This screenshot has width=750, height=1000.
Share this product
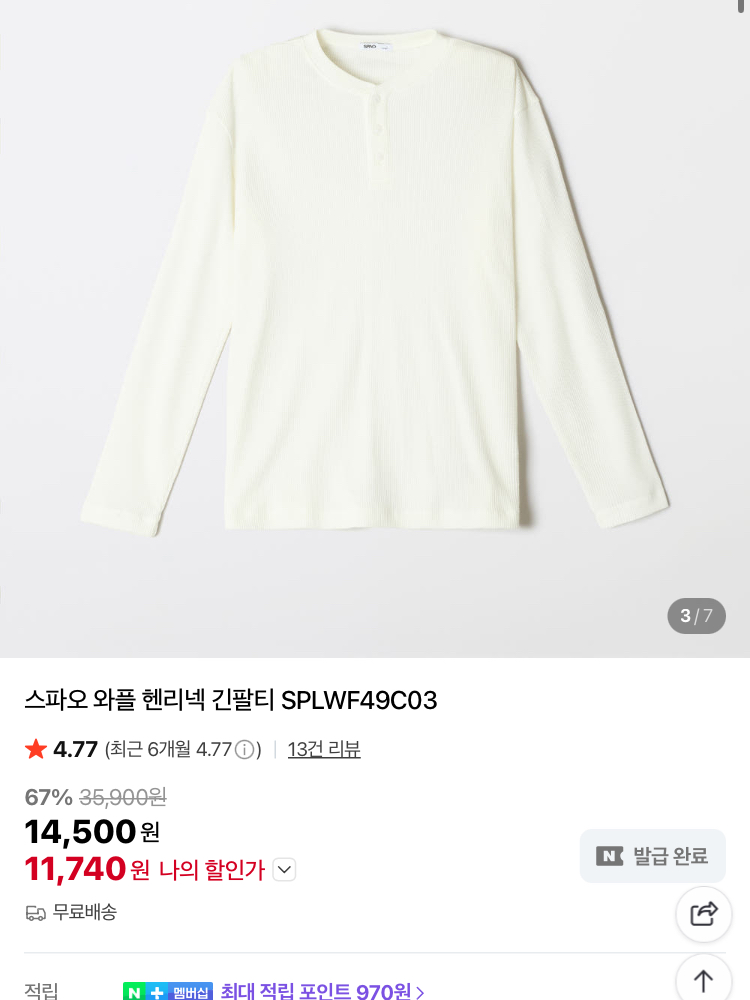click(x=704, y=913)
